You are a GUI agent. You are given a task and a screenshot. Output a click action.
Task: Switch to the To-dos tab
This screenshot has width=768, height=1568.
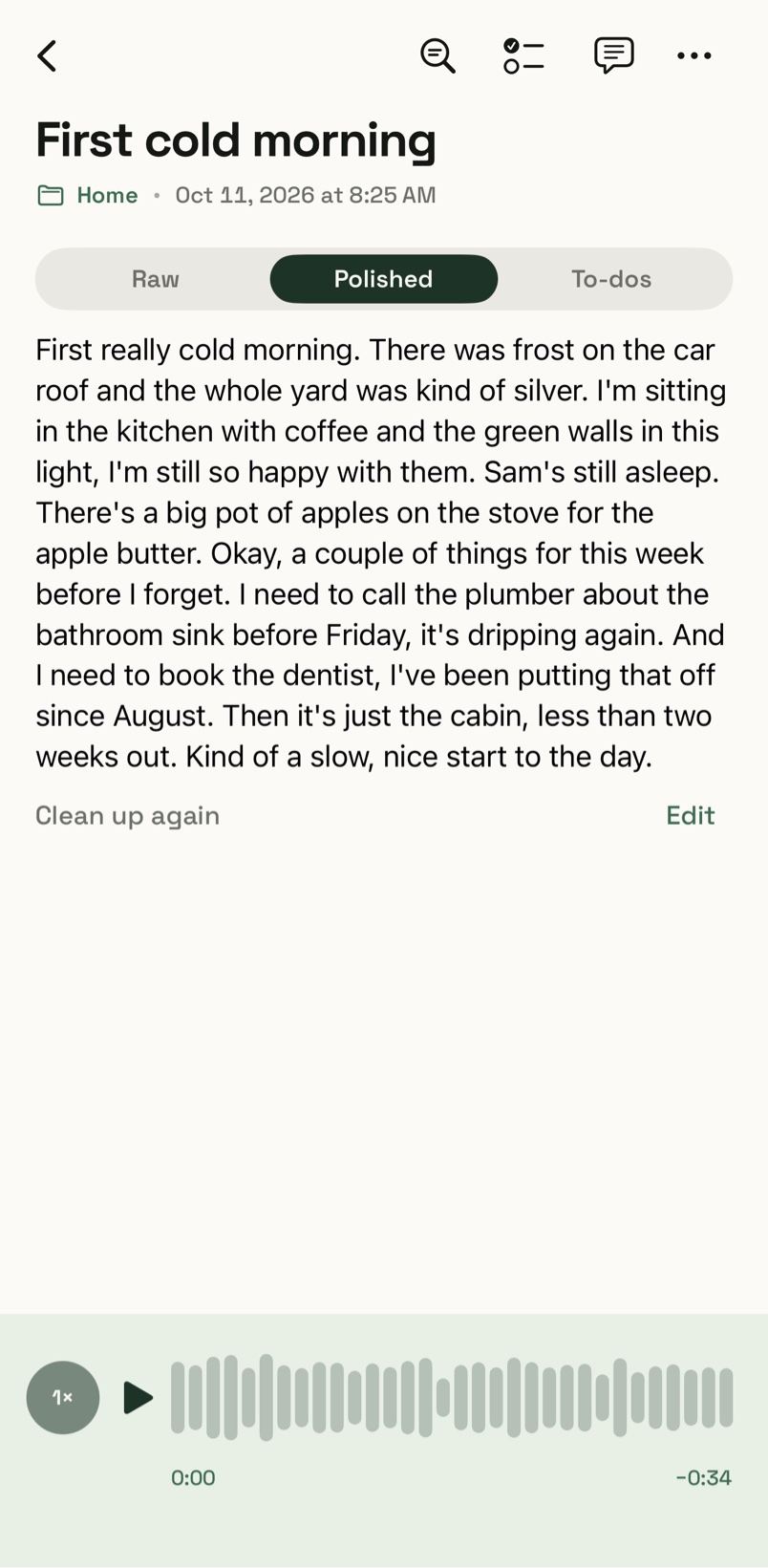point(611,279)
